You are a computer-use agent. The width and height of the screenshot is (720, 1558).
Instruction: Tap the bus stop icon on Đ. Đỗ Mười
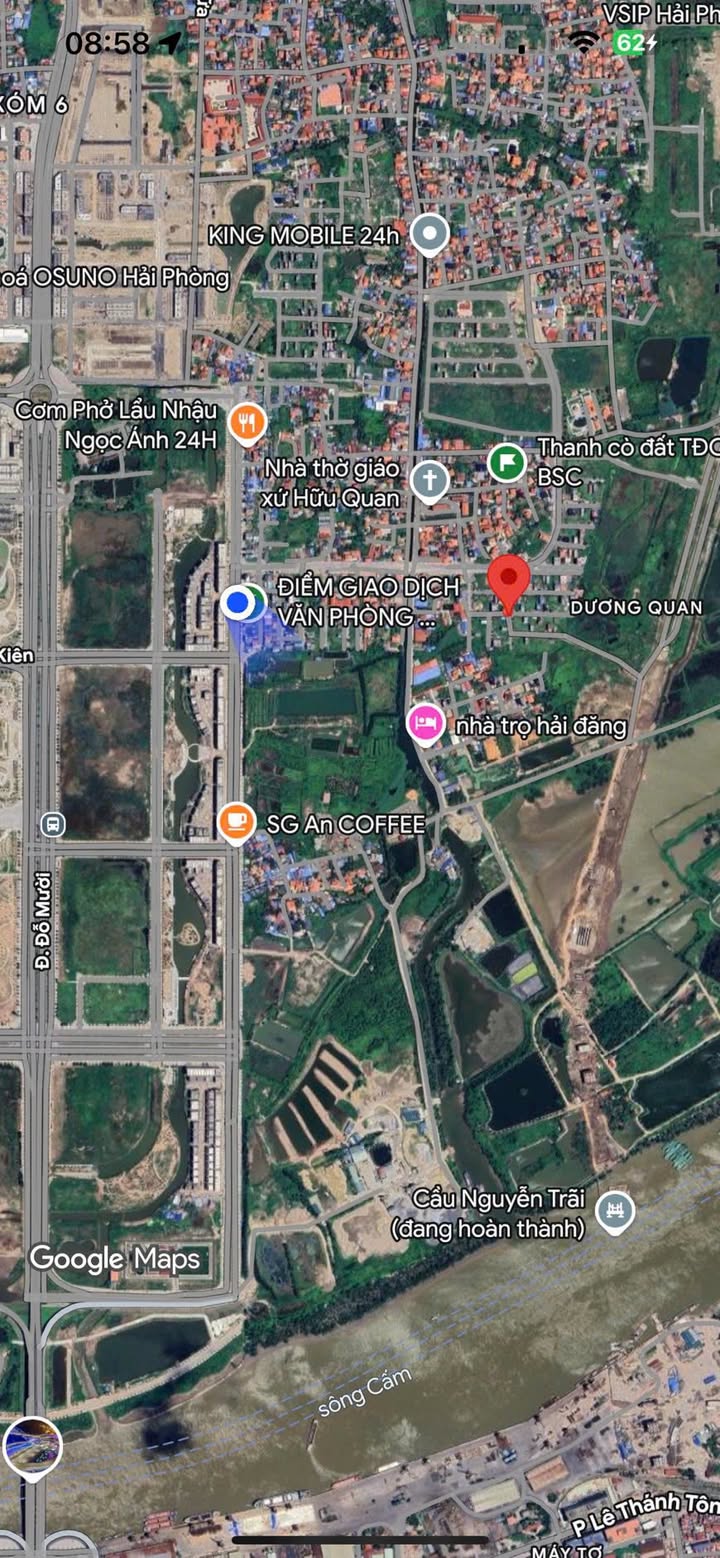pyautogui.click(x=53, y=824)
